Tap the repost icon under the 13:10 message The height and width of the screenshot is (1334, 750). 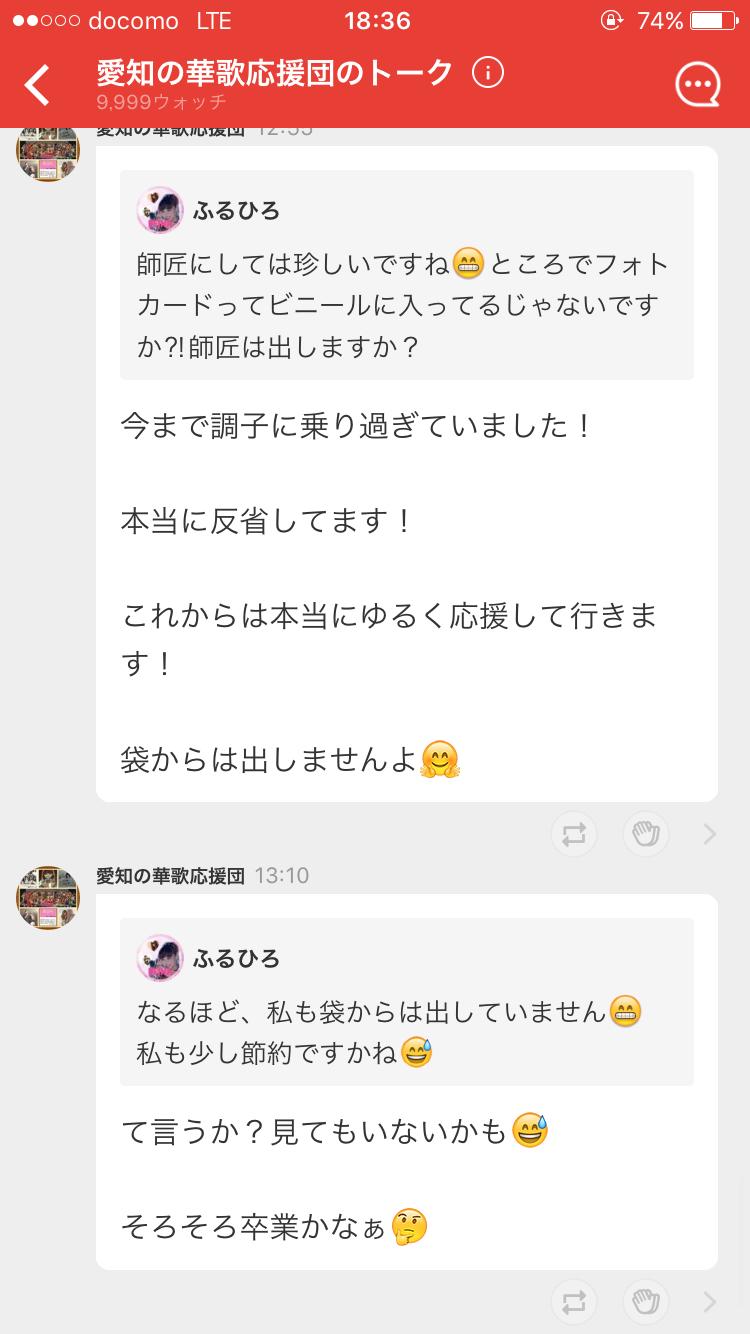[573, 1302]
